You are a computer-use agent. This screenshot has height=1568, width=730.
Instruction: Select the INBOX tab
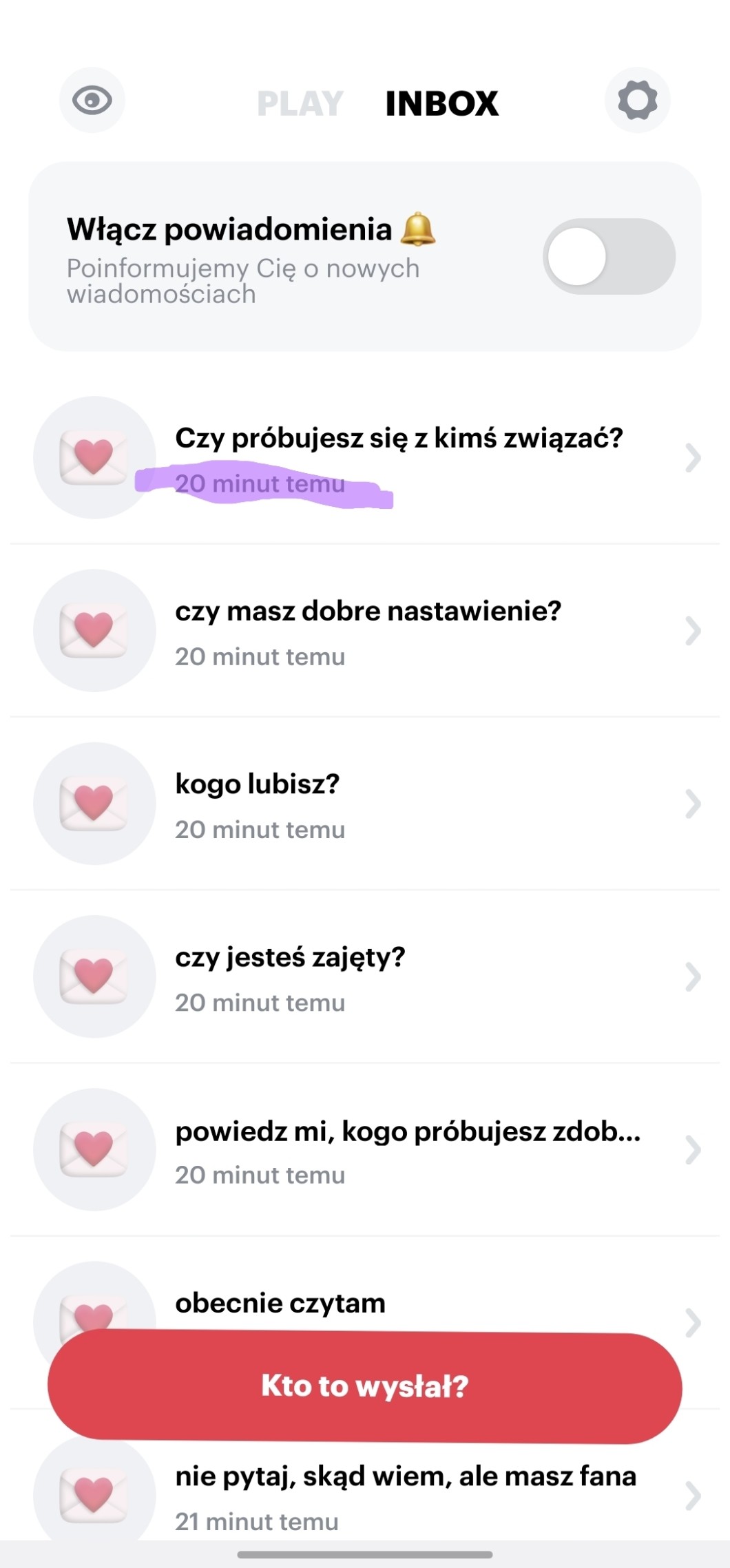(441, 104)
